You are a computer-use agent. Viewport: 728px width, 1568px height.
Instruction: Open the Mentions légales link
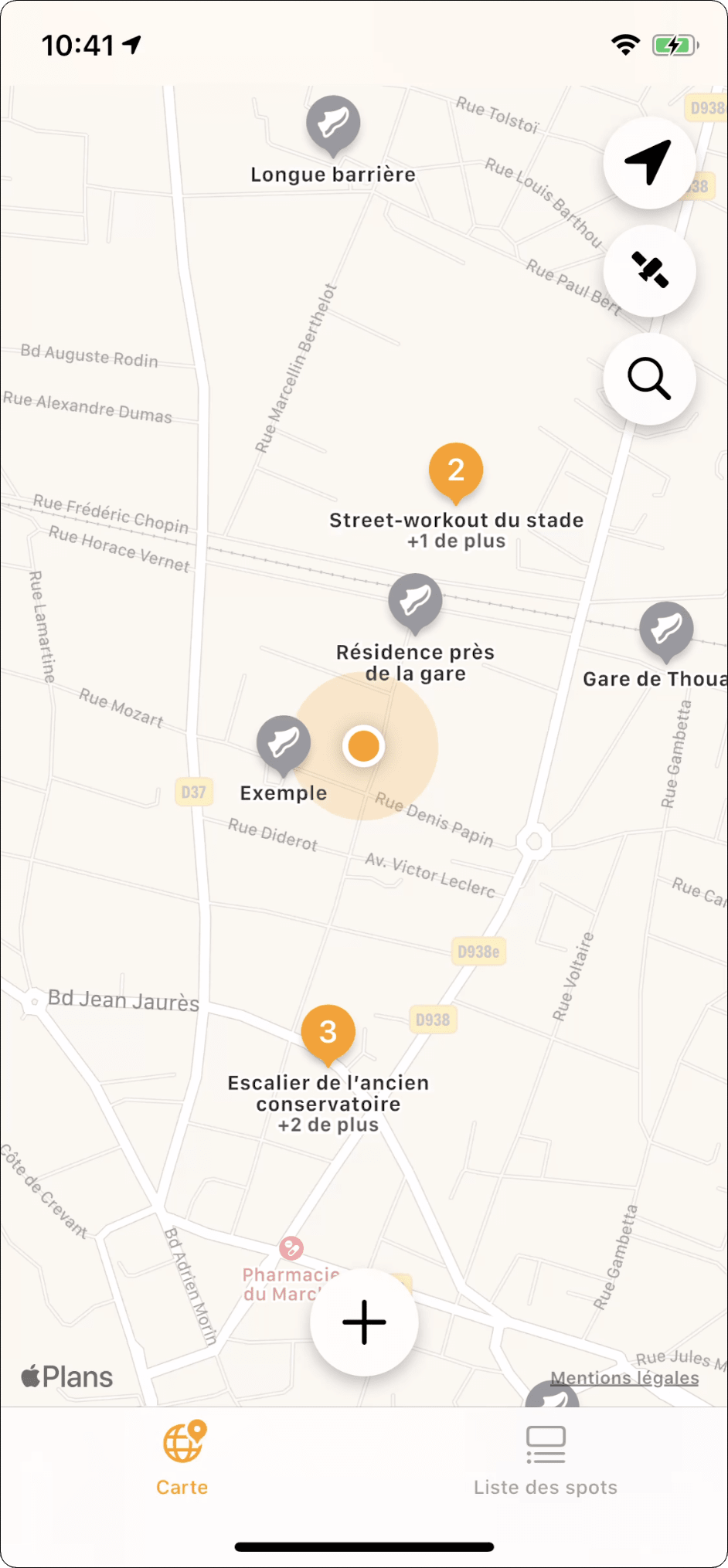pyautogui.click(x=624, y=1378)
